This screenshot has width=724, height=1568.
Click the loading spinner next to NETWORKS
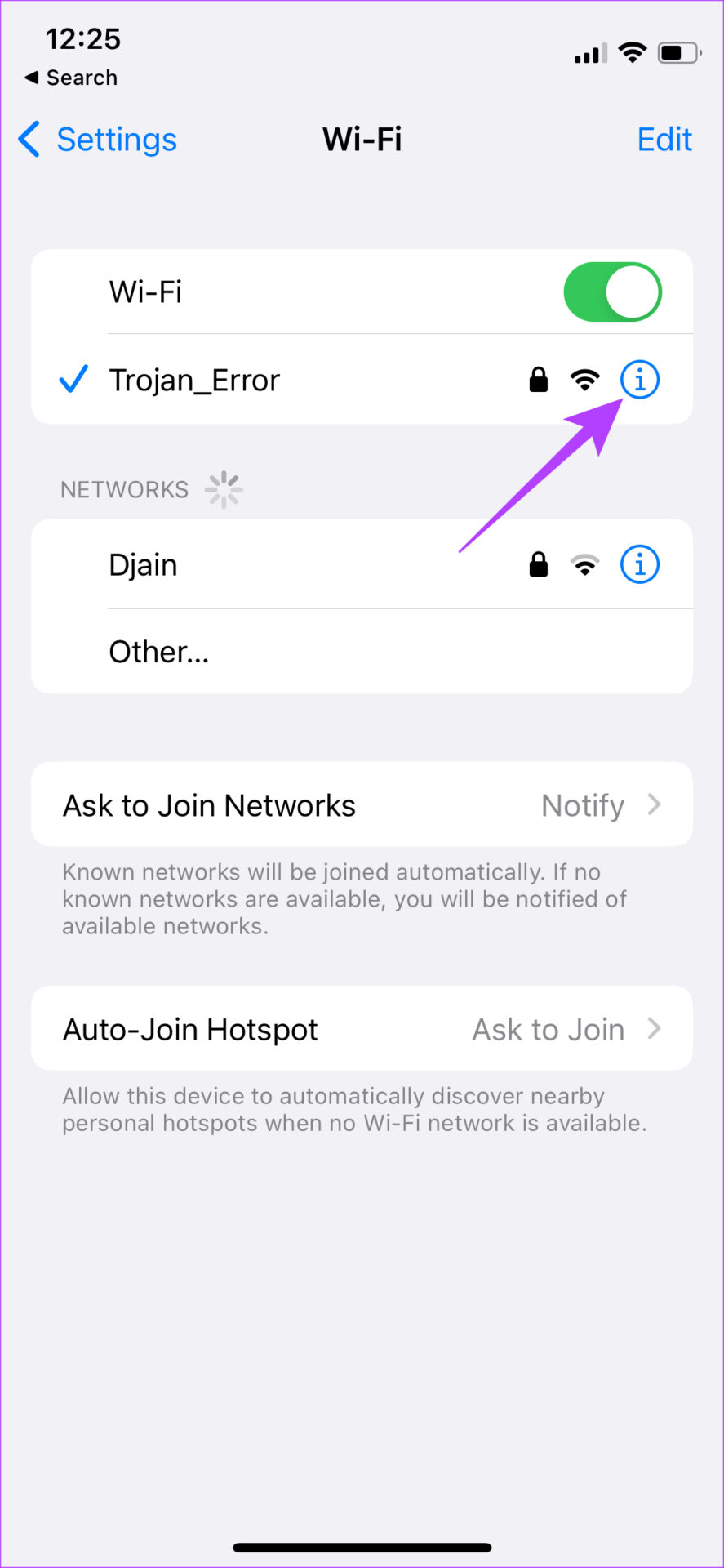click(224, 488)
